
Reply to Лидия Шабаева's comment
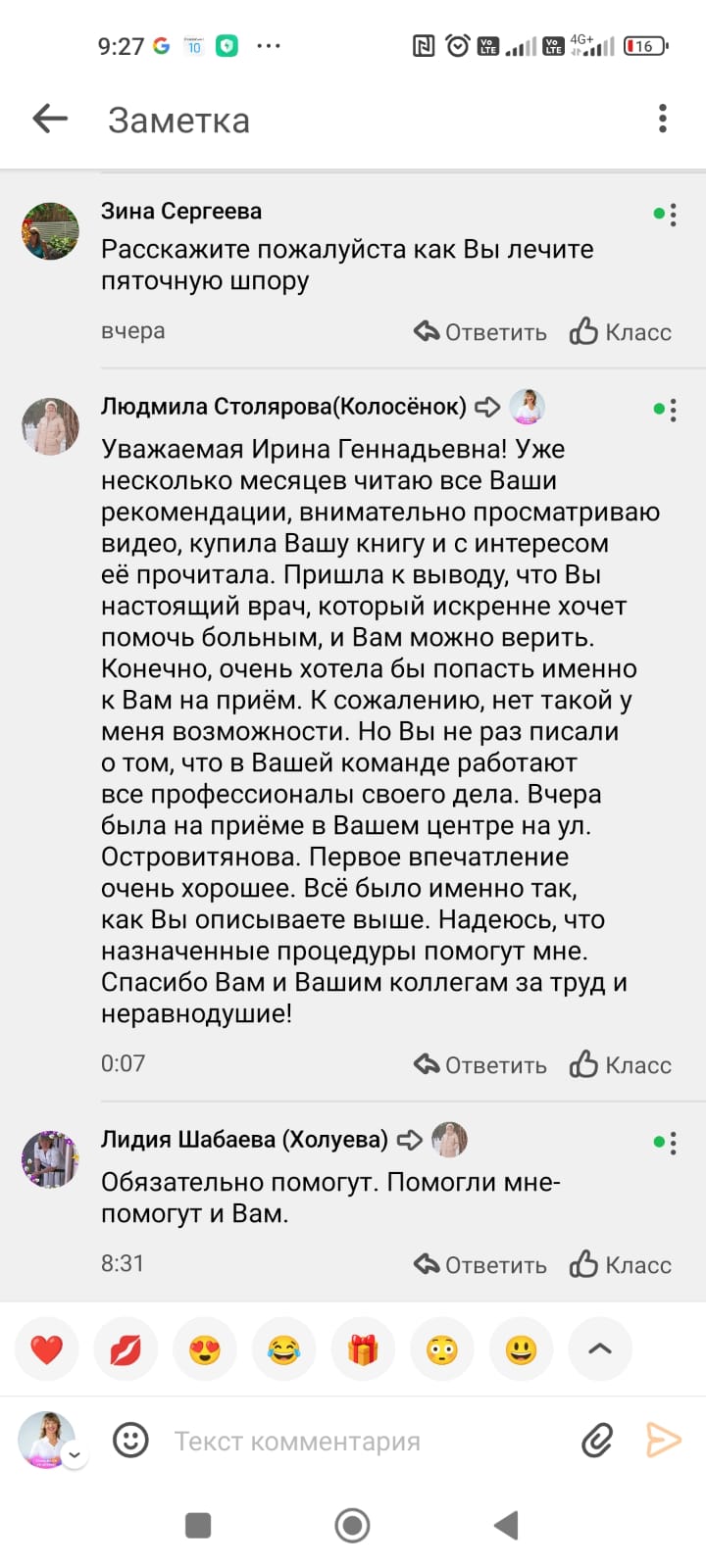pos(480,1265)
